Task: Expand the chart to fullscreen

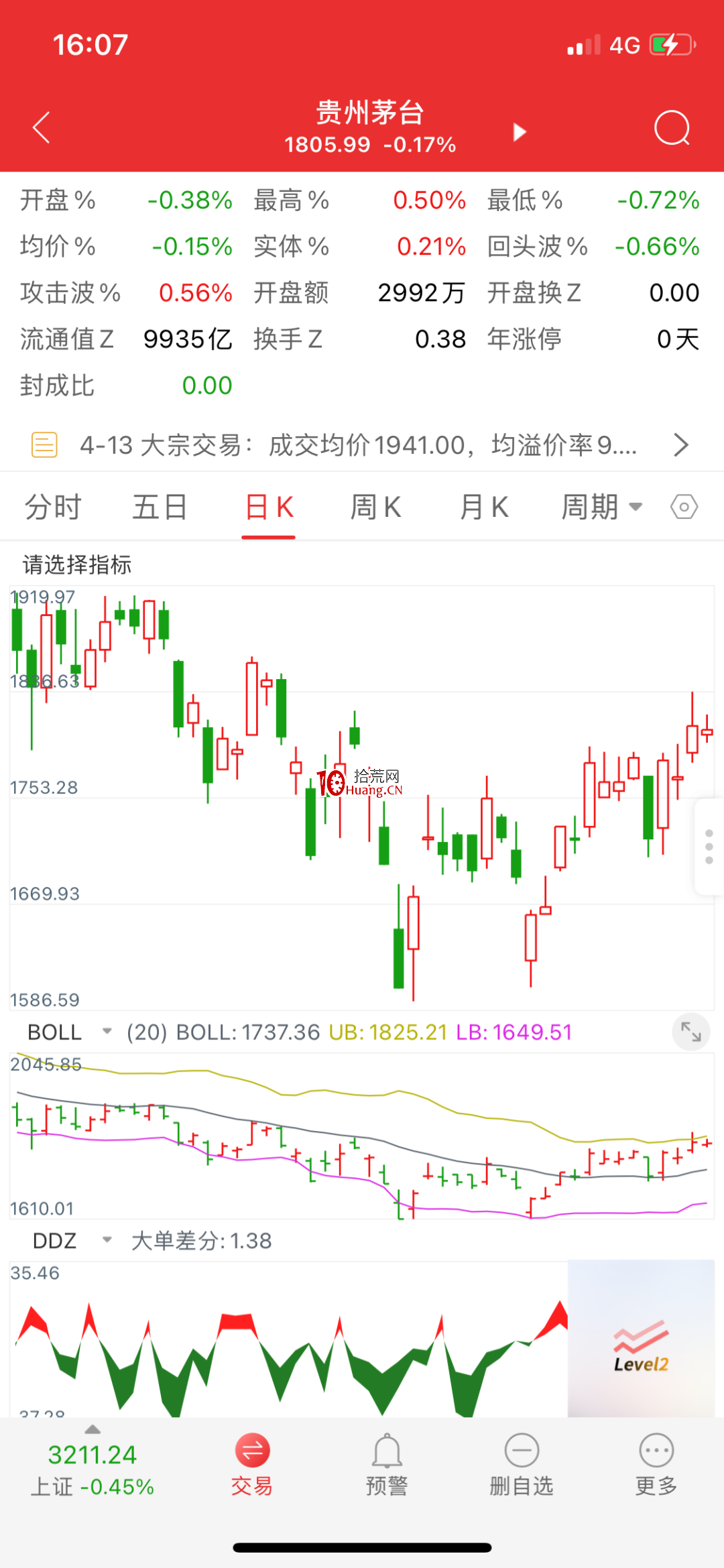Action: pyautogui.click(x=690, y=1032)
